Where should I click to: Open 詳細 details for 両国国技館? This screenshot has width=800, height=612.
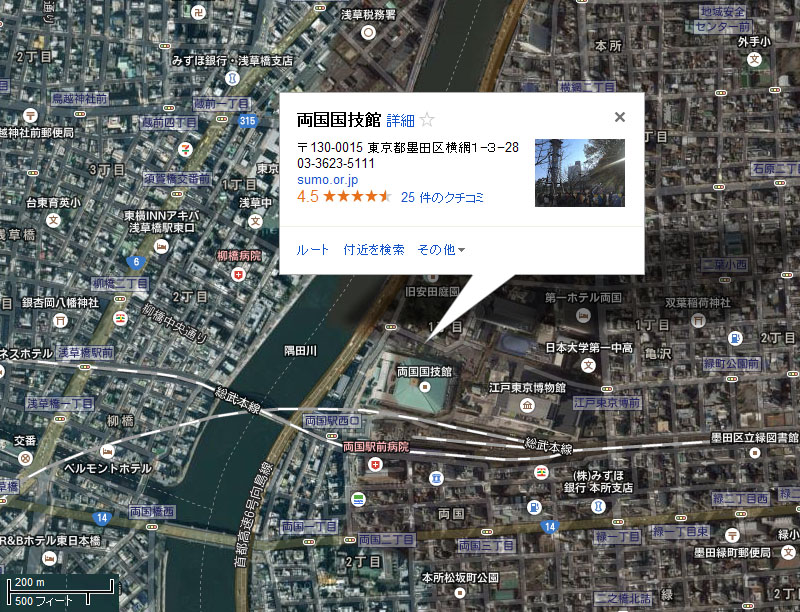400,120
